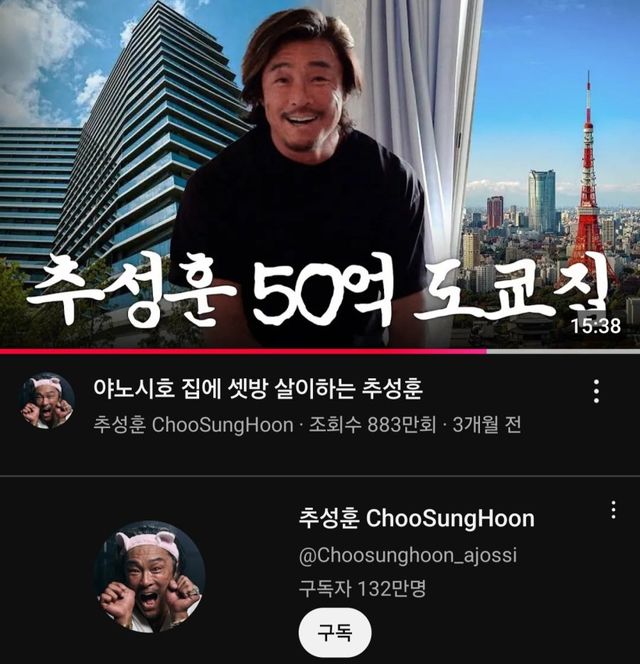Subscribe with the 구독 button

click(334, 632)
